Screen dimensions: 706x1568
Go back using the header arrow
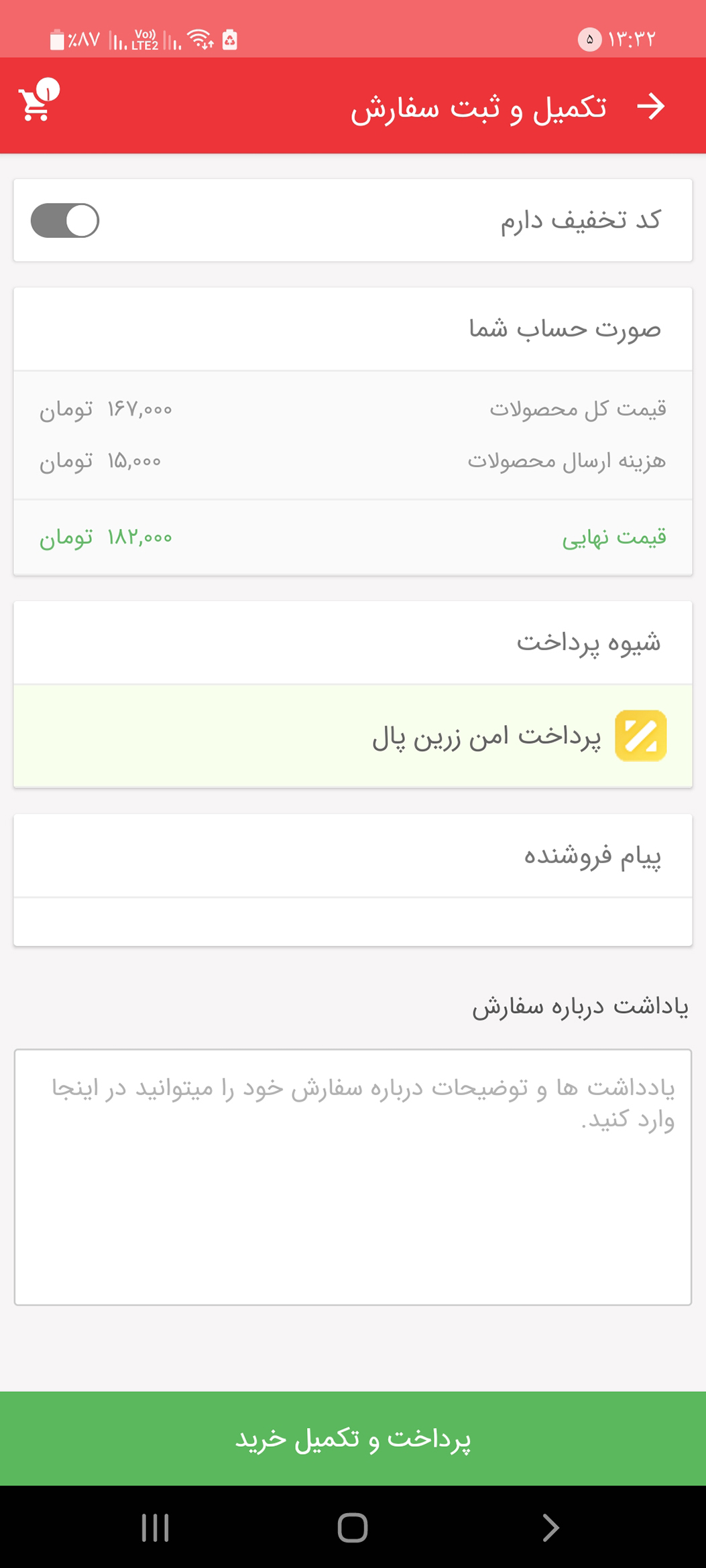pyautogui.click(x=650, y=107)
